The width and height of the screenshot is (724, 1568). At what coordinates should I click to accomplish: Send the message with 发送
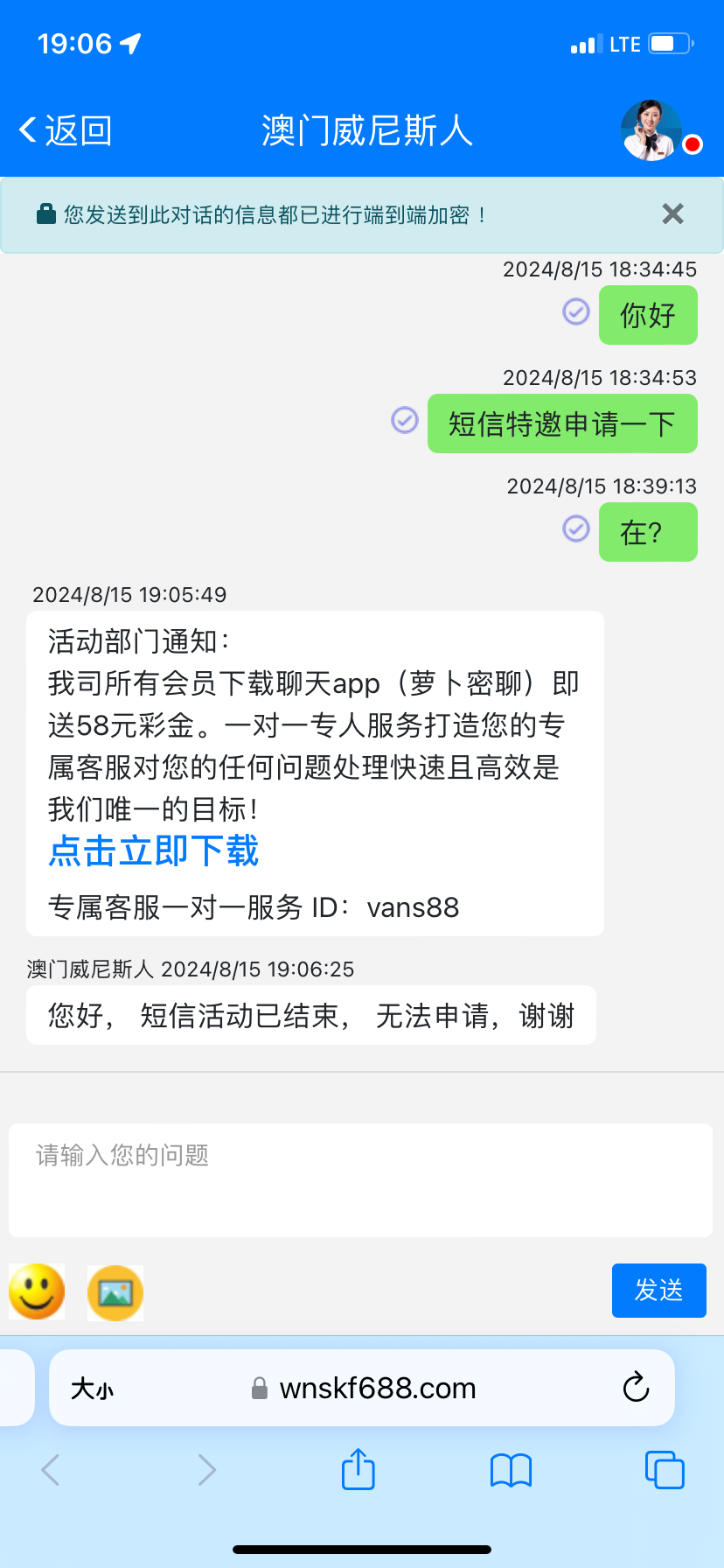(x=658, y=1291)
